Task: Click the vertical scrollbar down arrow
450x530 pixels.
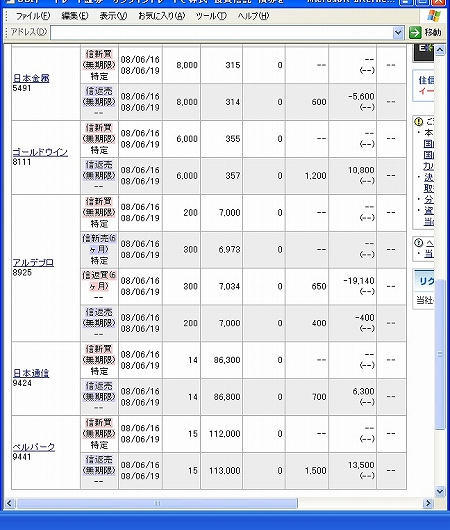Action: (x=440, y=491)
